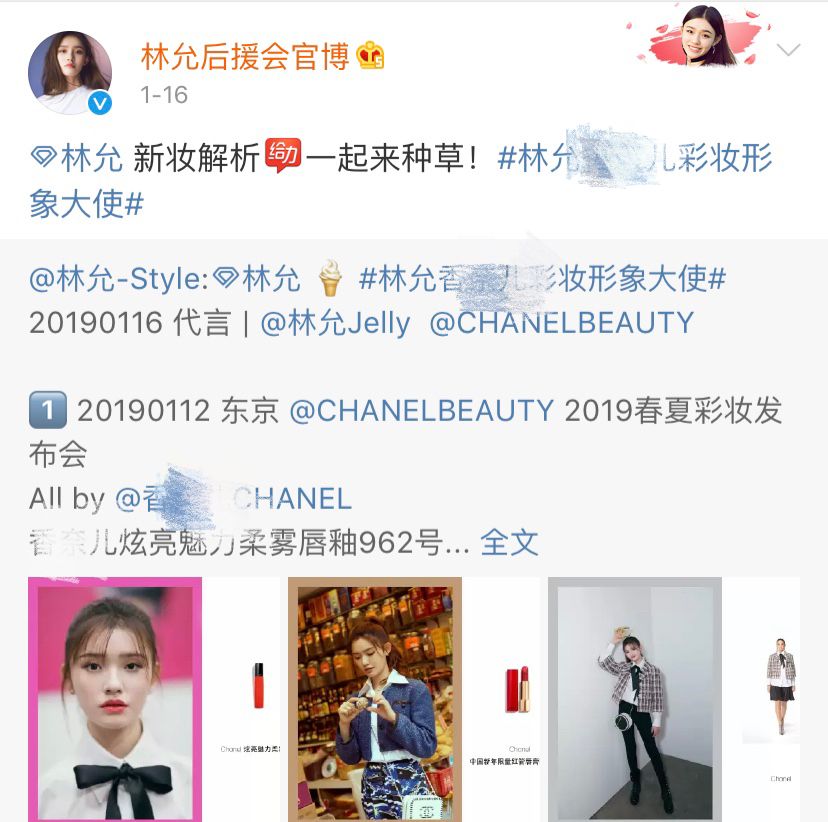Screen dimensions: 828x822
Task: View the pink-framed portrait photo
Action: [x=115, y=698]
